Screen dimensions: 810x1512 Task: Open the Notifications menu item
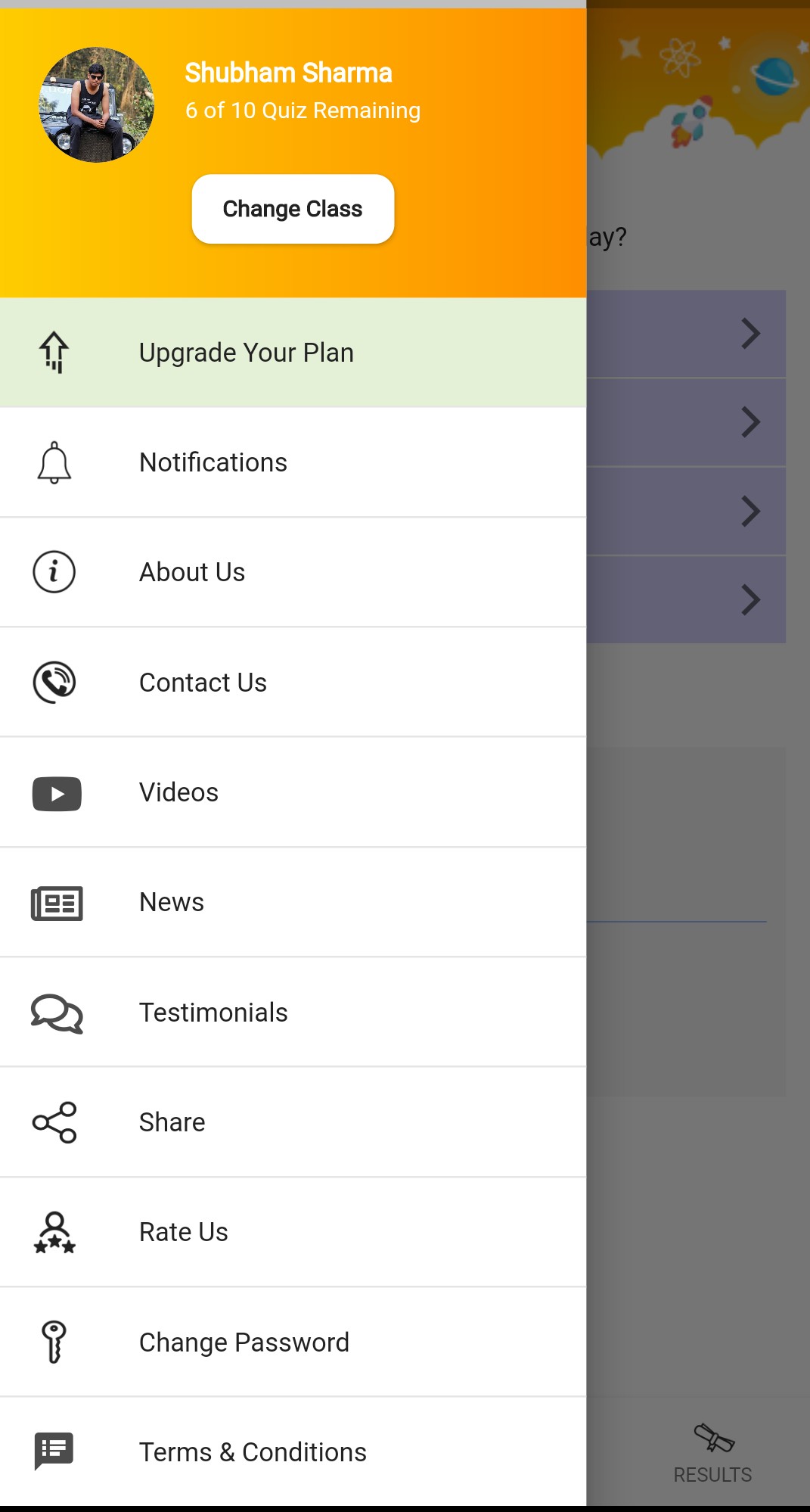pyautogui.click(x=293, y=462)
